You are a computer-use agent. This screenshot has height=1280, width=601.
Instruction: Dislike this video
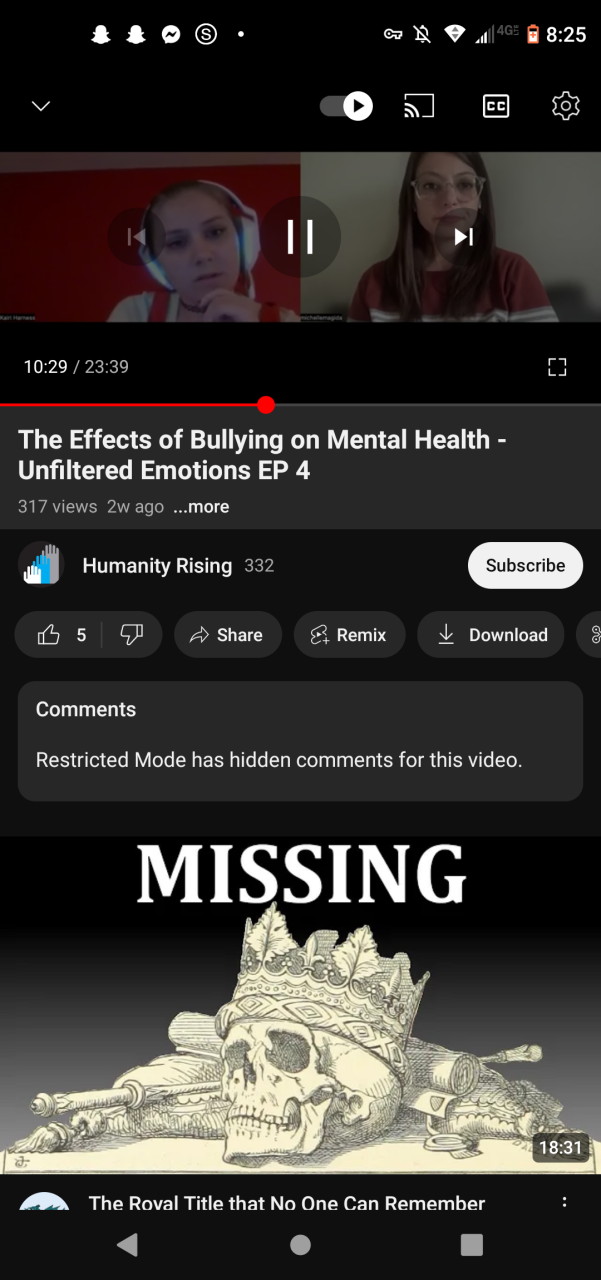click(132, 635)
